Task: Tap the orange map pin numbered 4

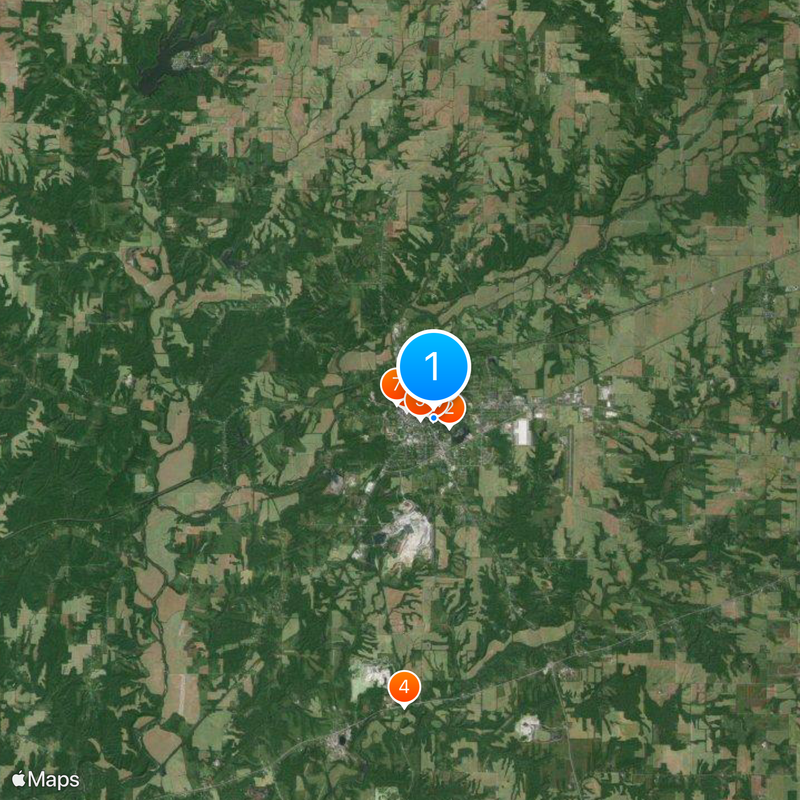Action: [x=404, y=687]
